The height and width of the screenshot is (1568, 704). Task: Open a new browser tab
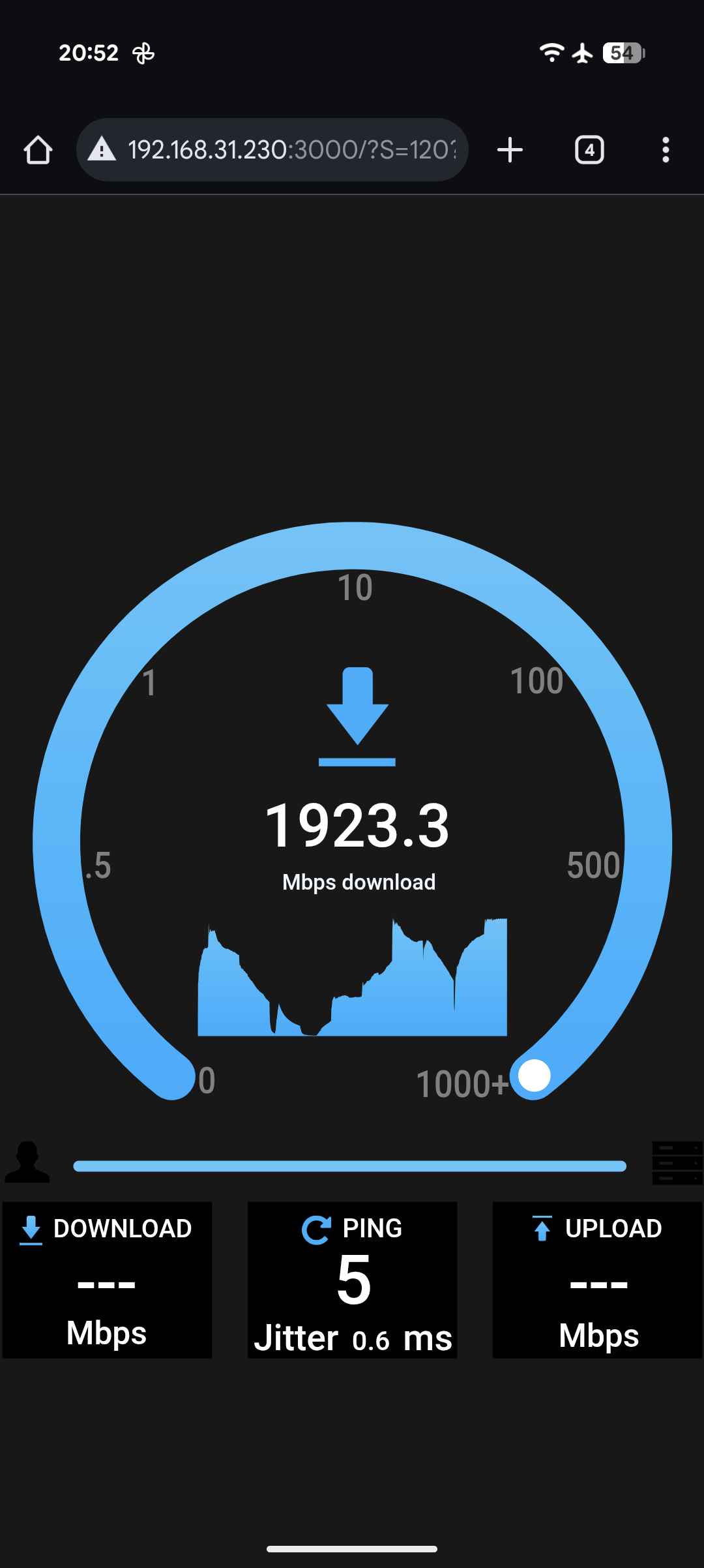click(x=510, y=150)
